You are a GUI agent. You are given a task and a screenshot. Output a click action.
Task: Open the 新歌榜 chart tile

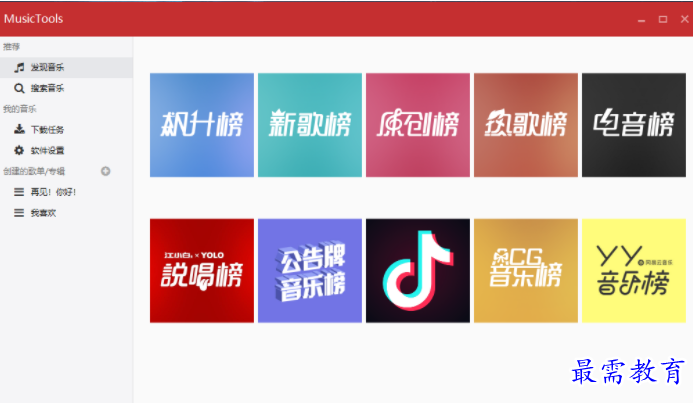[x=310, y=125]
